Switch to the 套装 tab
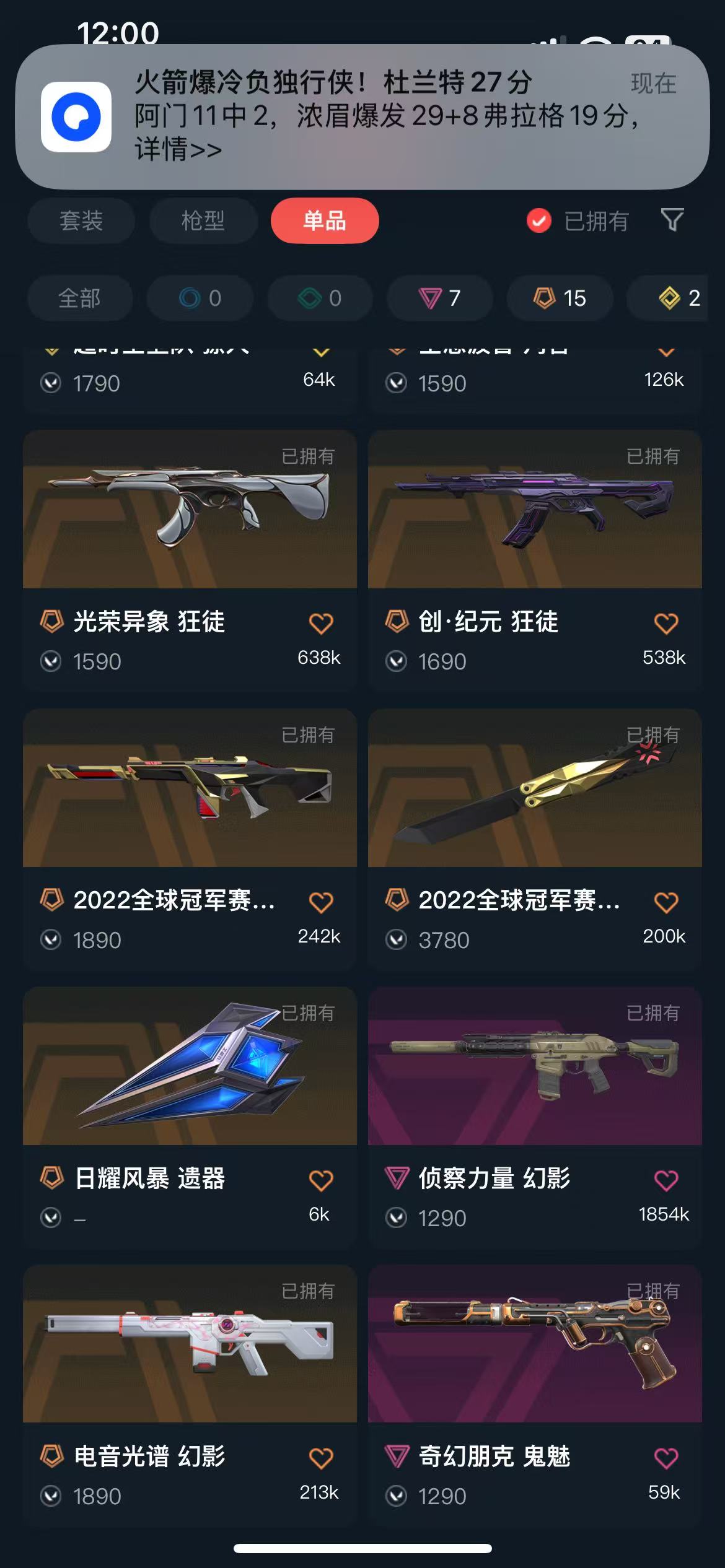 [x=81, y=220]
